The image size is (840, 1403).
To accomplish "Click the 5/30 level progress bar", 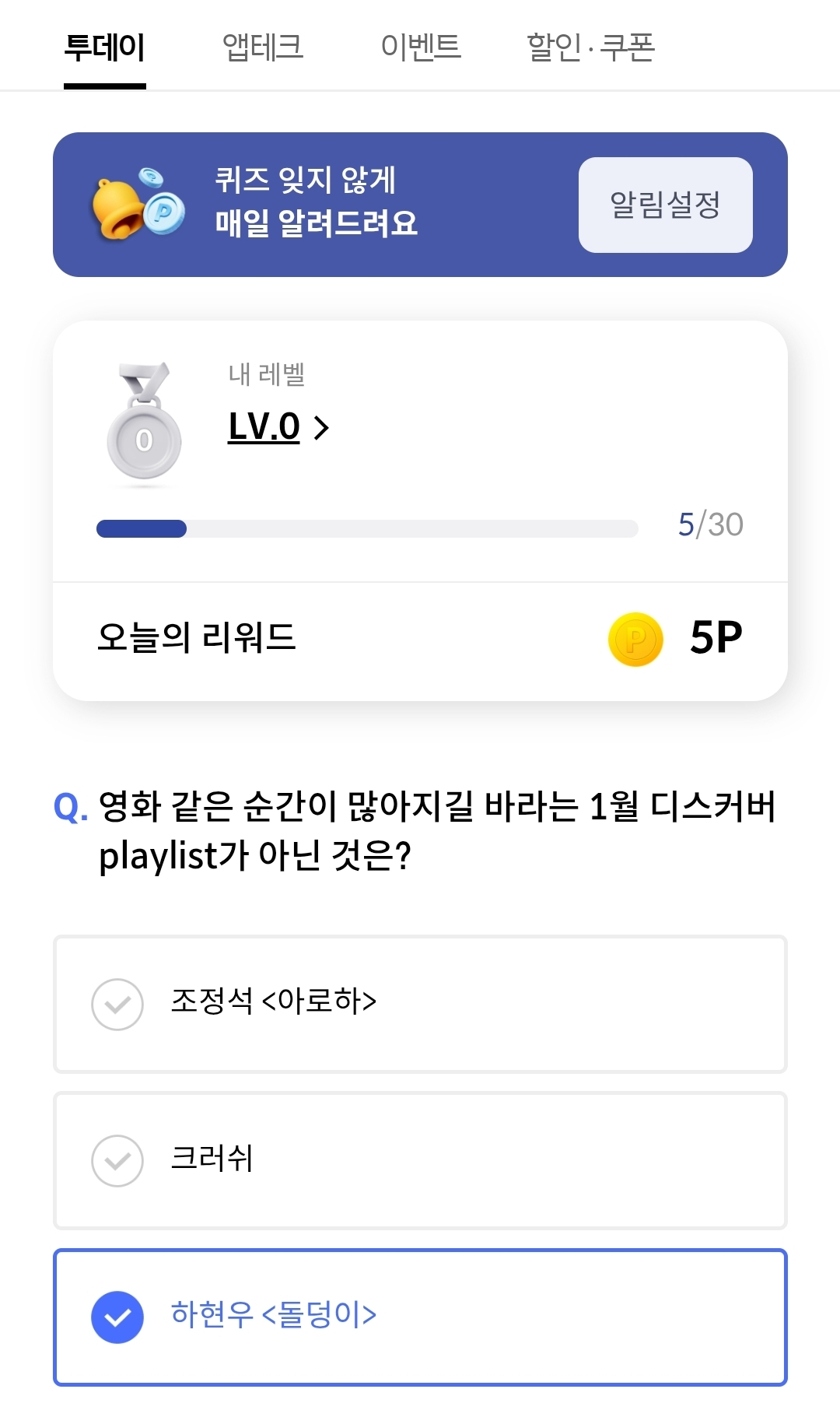I will click(x=366, y=529).
